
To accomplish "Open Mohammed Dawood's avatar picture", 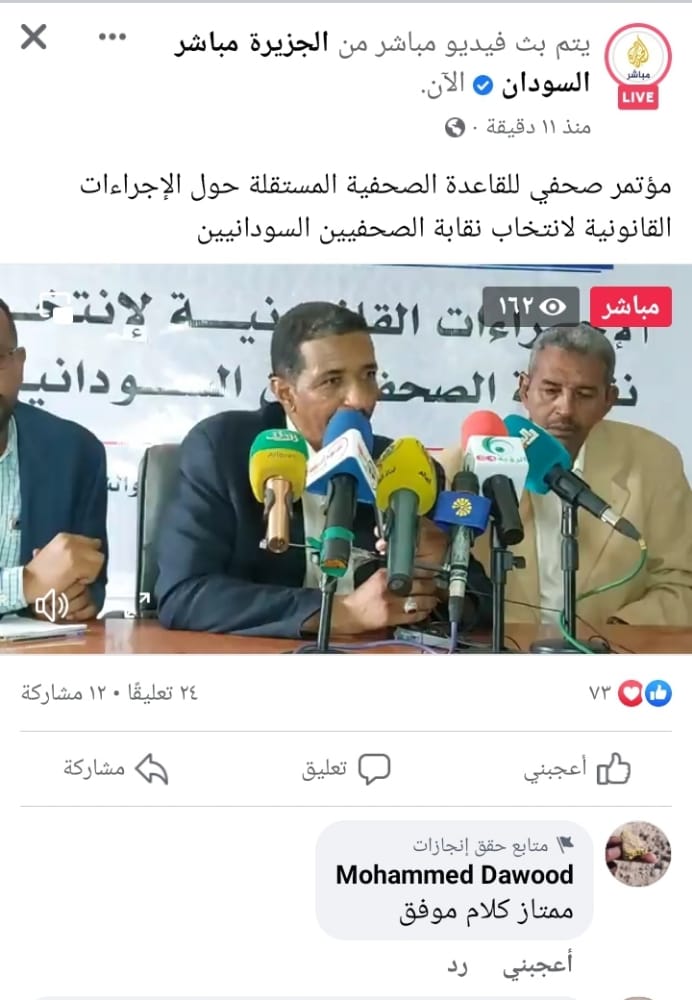I will 638,854.
